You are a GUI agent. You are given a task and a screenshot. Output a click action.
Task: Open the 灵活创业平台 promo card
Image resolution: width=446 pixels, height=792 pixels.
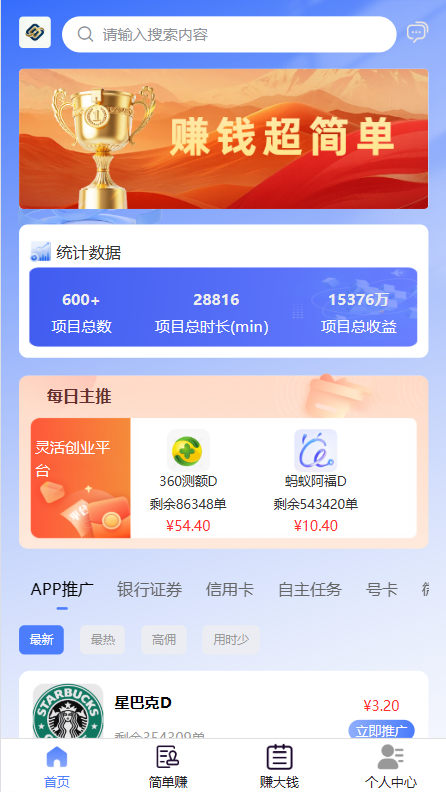(x=81, y=478)
